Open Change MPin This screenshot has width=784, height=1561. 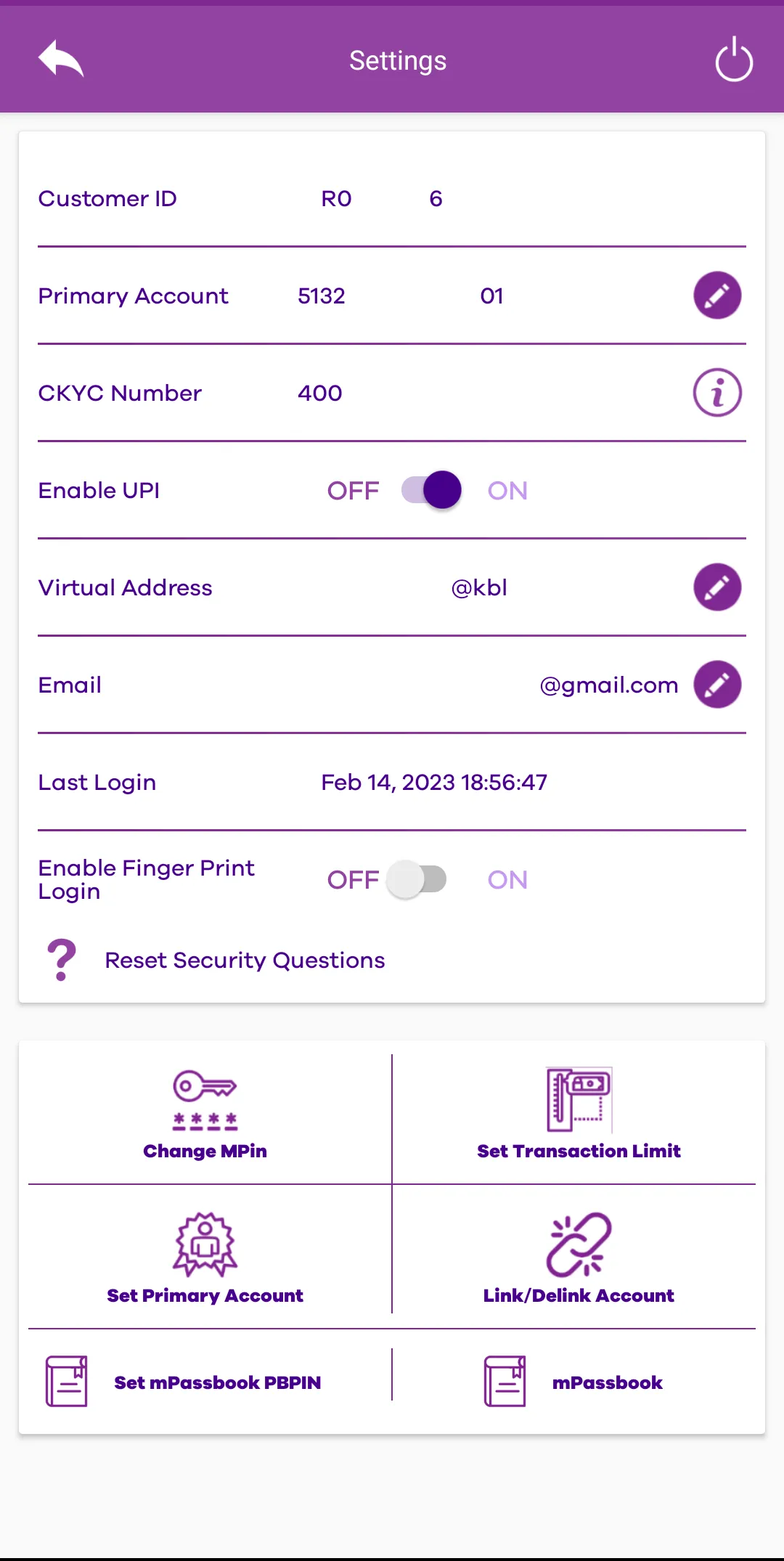tap(205, 1113)
